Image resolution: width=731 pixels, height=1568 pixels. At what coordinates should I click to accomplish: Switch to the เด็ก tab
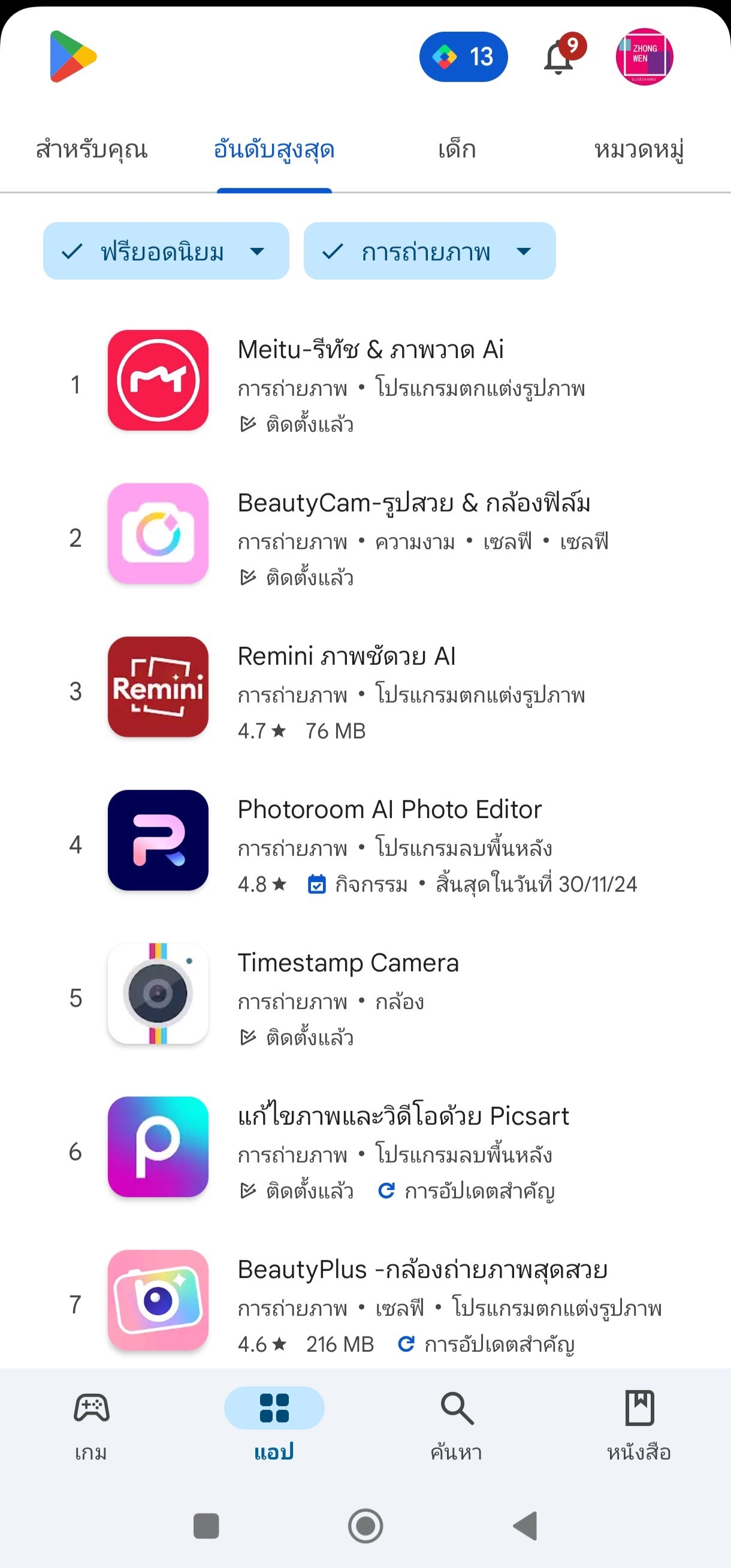pyautogui.click(x=457, y=150)
